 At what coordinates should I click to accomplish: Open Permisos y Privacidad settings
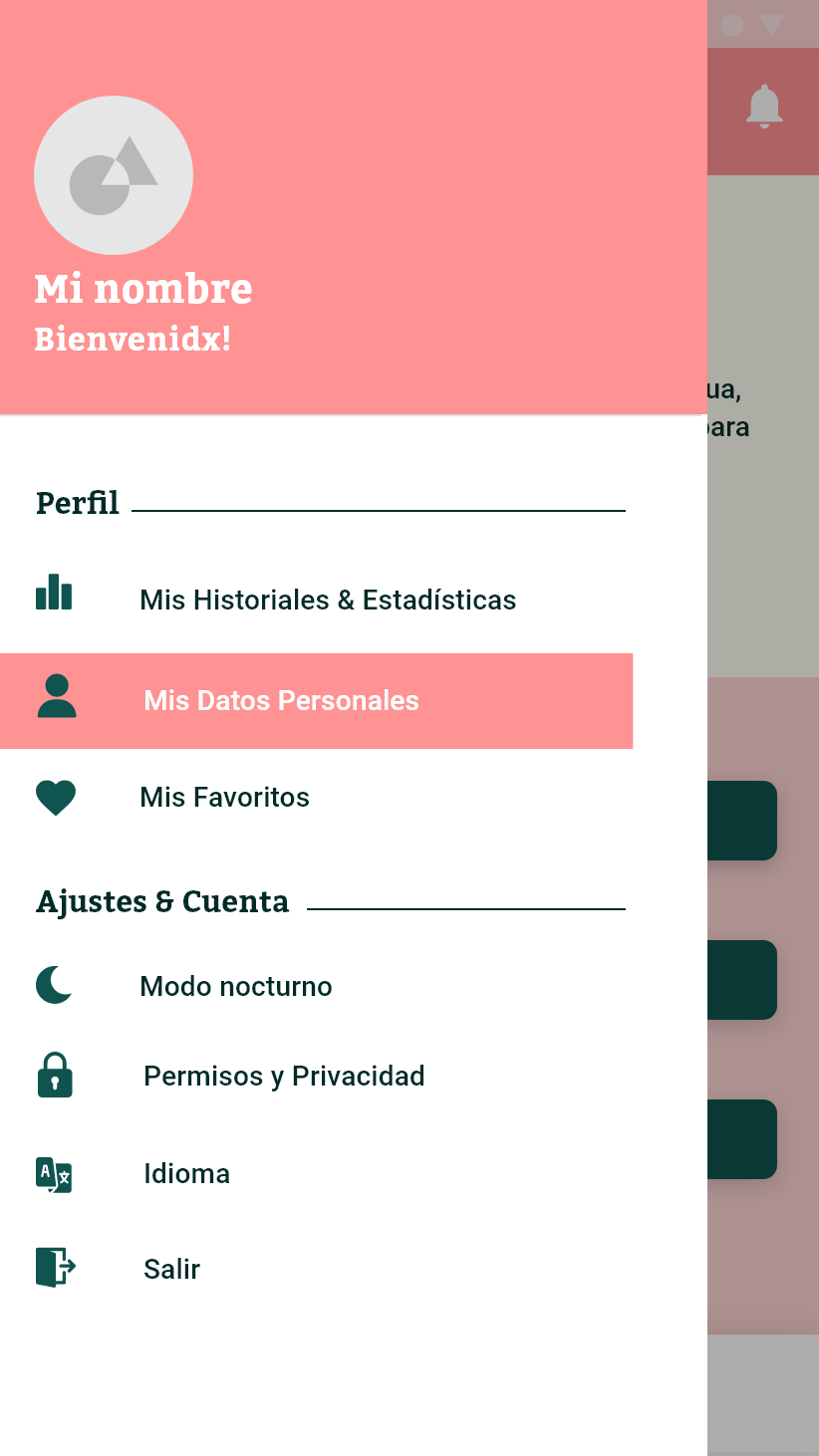pyautogui.click(x=284, y=1076)
